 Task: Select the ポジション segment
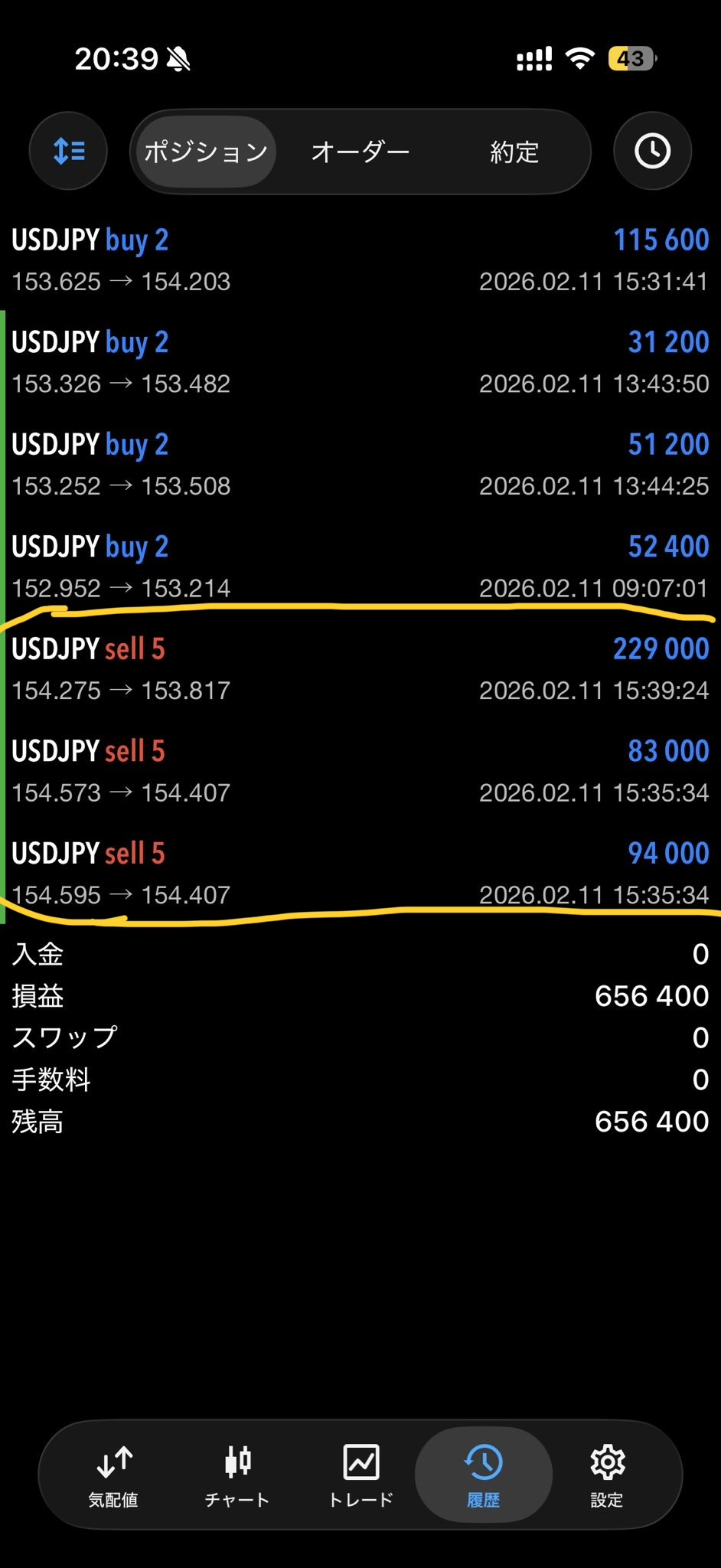[x=206, y=152]
